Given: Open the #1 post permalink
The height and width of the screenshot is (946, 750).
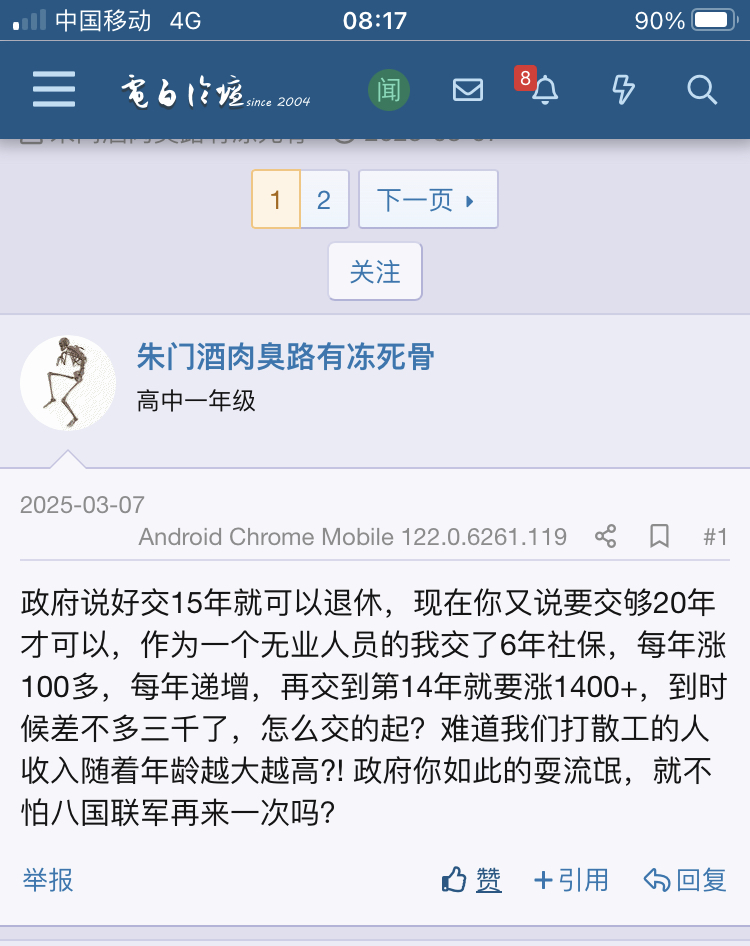Looking at the screenshot, I should (x=715, y=537).
